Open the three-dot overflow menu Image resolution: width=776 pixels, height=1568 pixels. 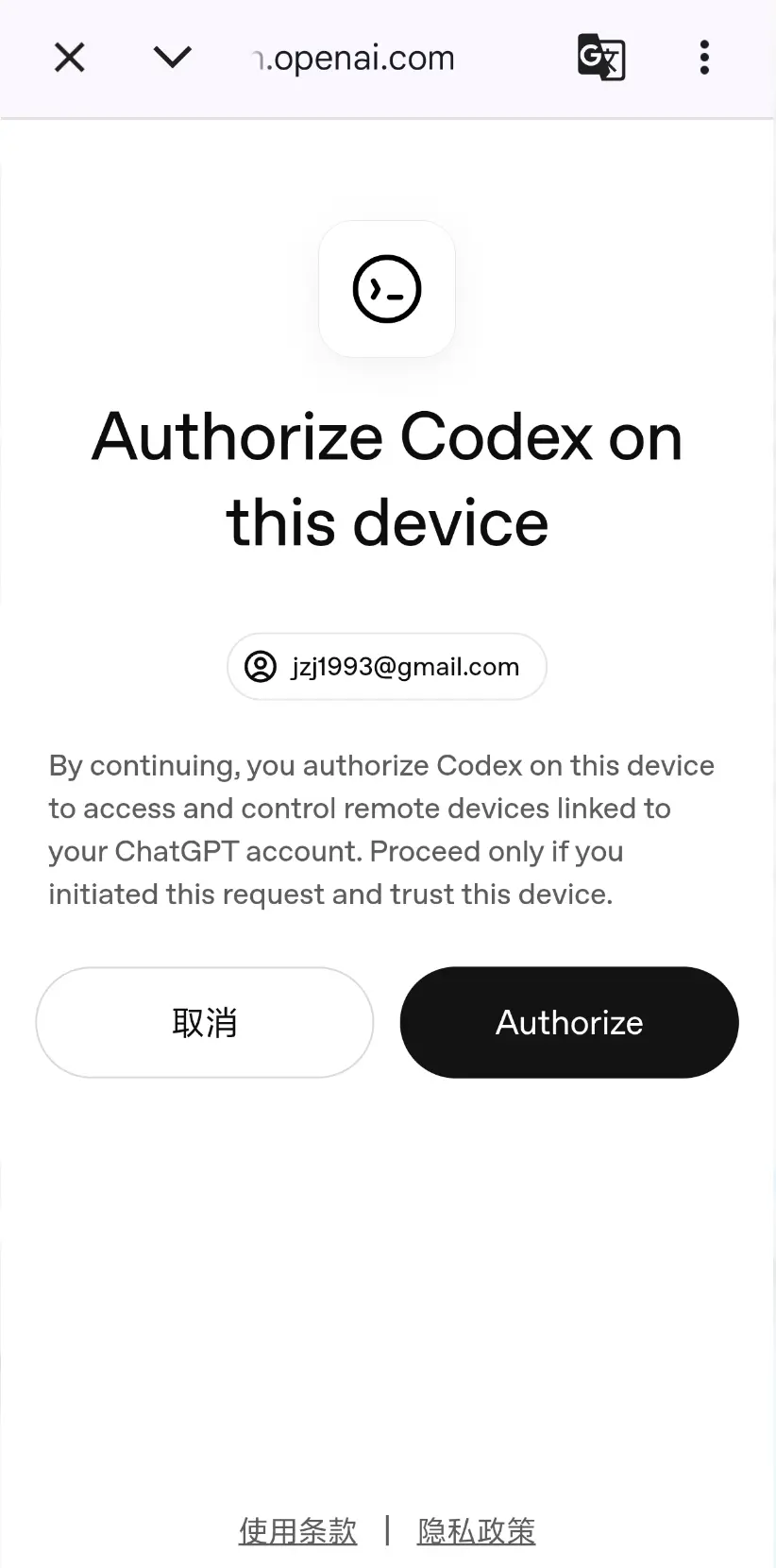point(704,58)
